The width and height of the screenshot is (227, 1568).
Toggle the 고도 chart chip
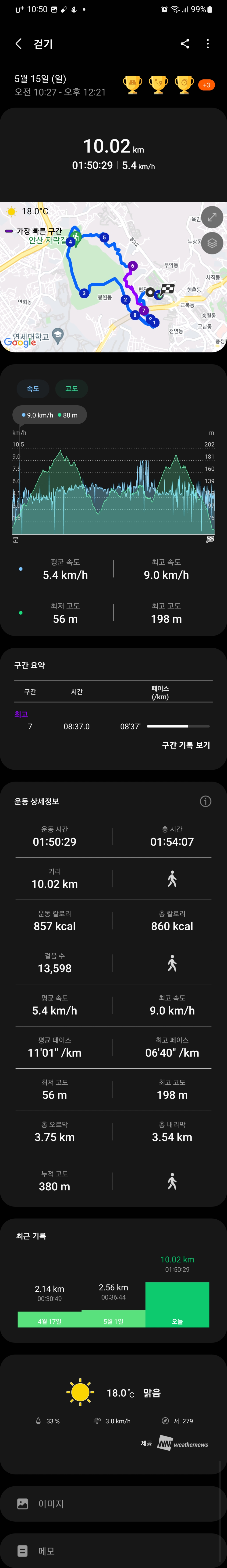click(x=71, y=388)
